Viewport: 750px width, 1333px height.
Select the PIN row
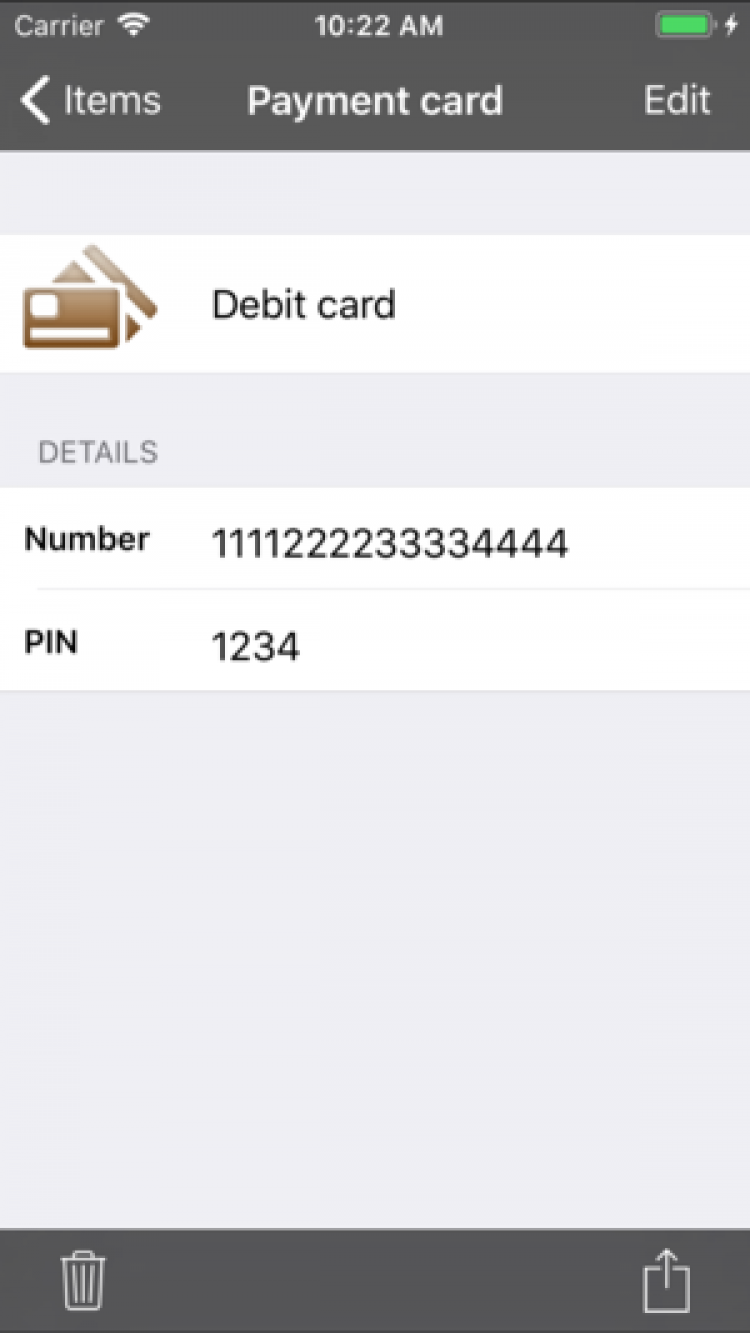[375, 645]
